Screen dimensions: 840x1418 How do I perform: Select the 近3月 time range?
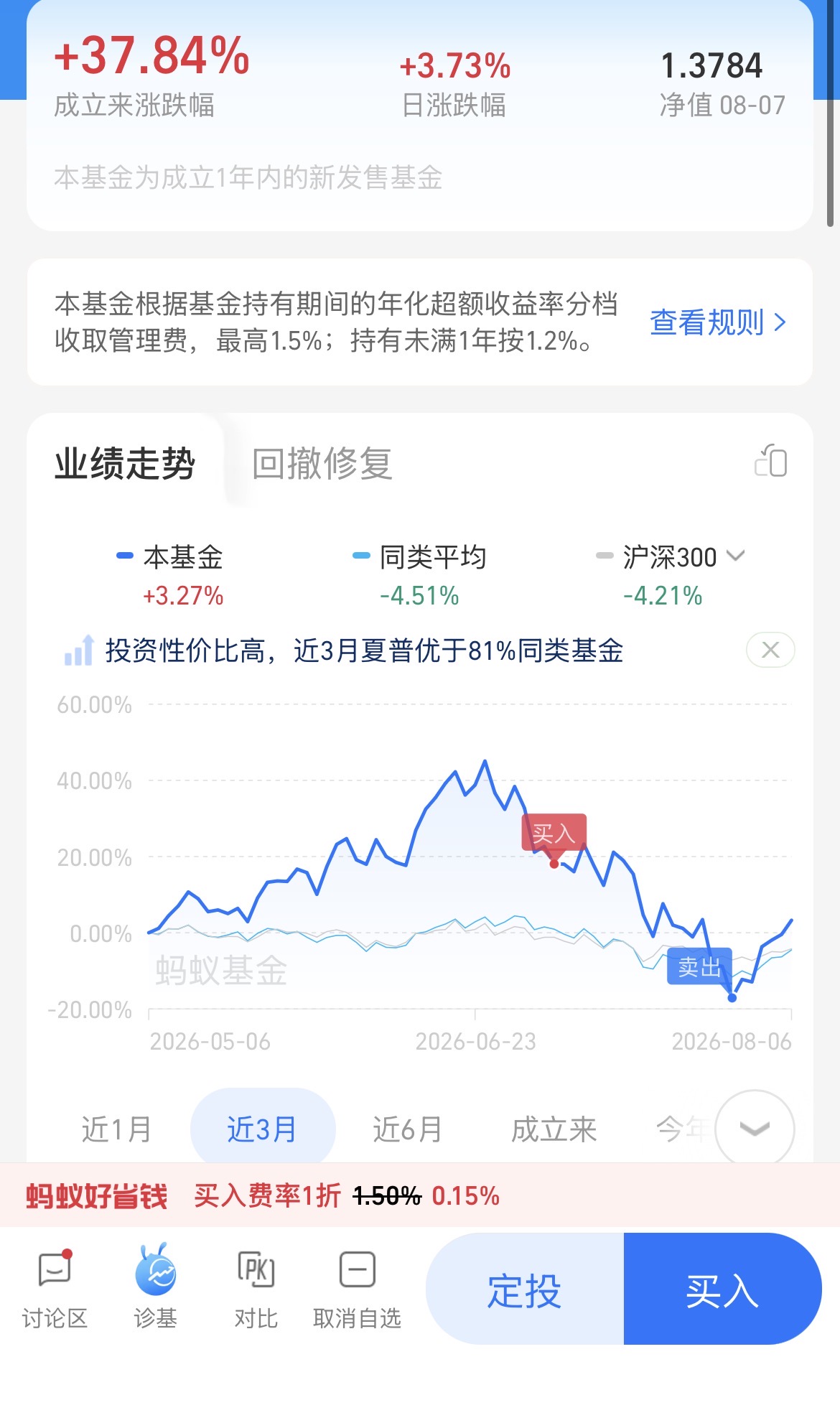[x=262, y=1129]
